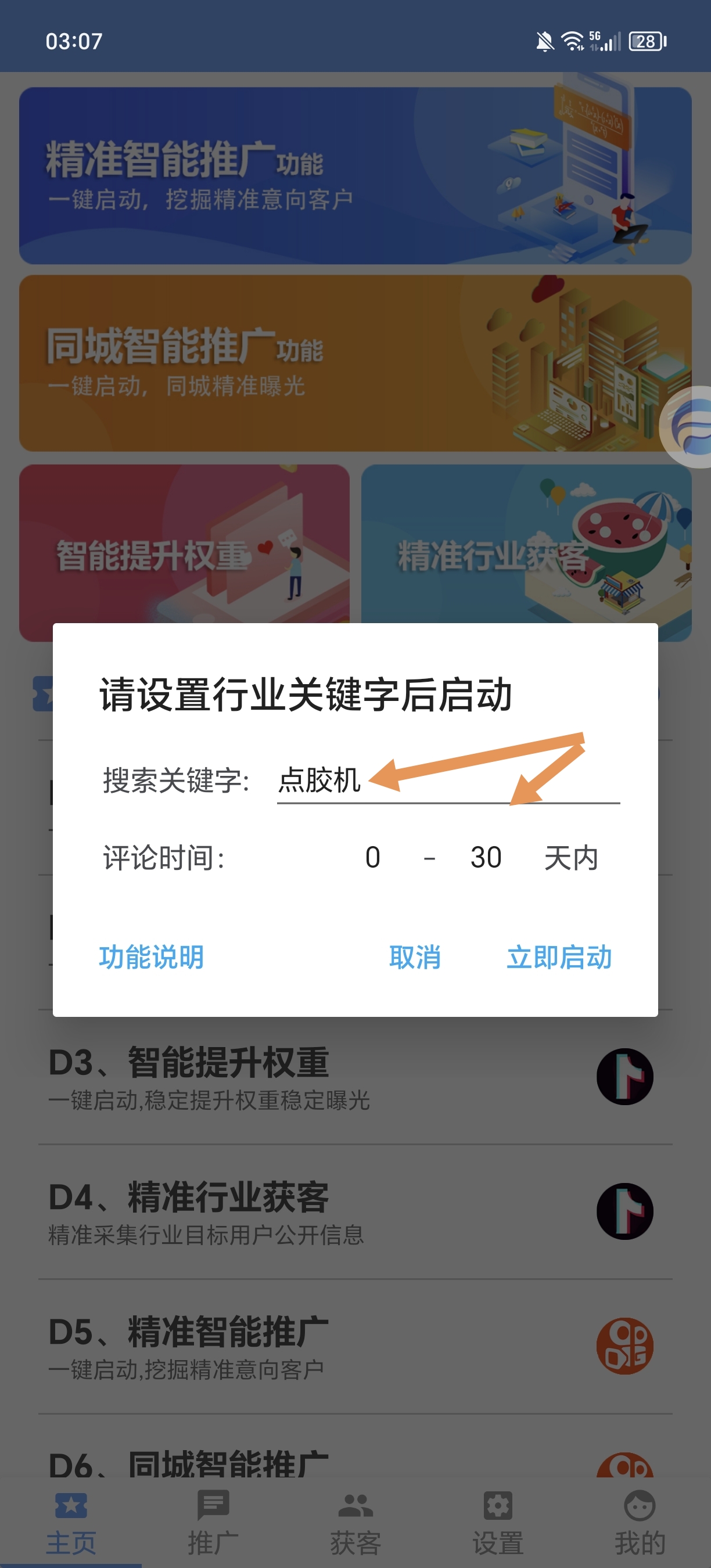The image size is (711, 1568).
Task: Start now with 立即启动
Action: 559,957
